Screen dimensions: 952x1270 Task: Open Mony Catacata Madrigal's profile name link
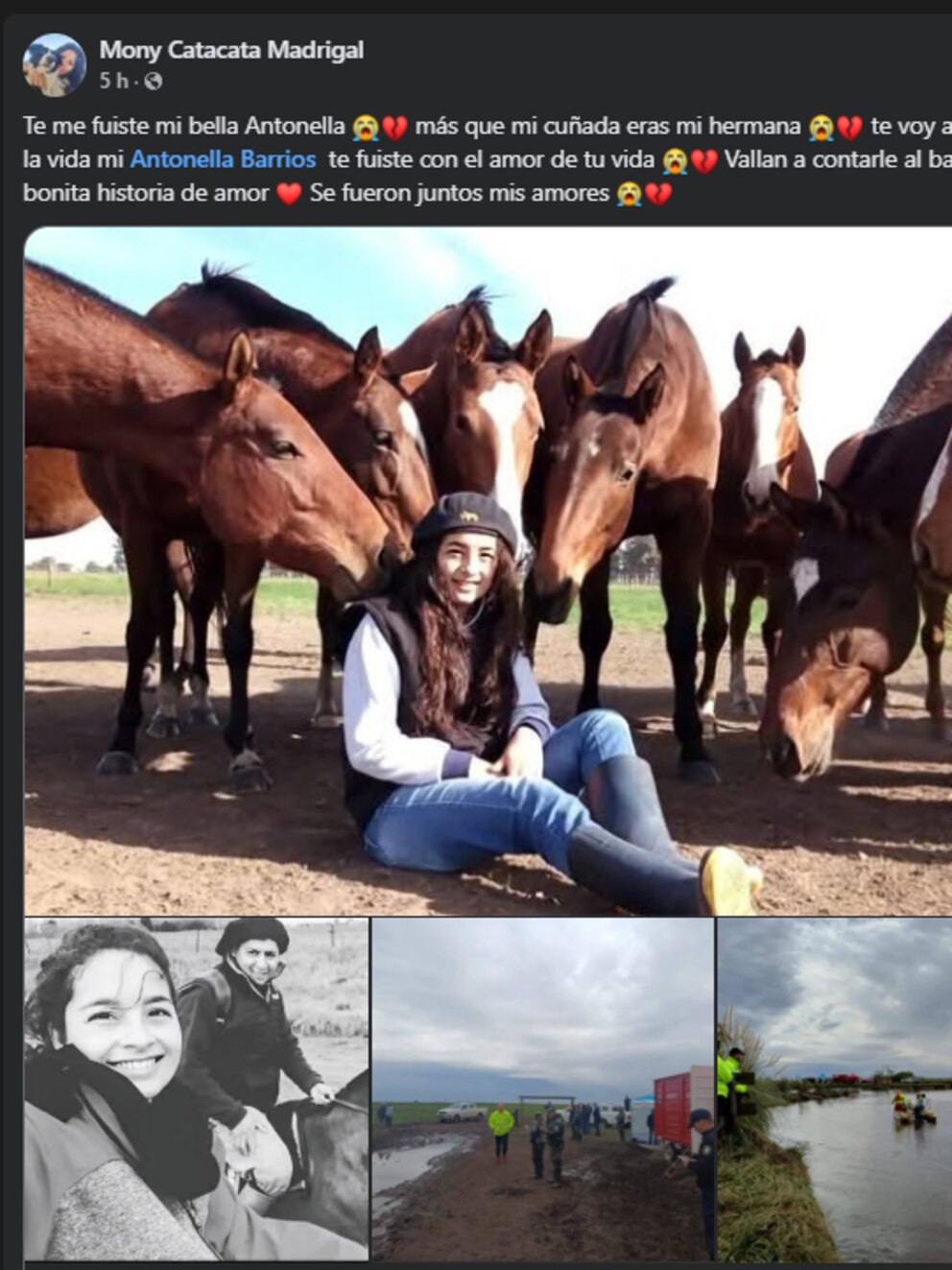pos(231,50)
